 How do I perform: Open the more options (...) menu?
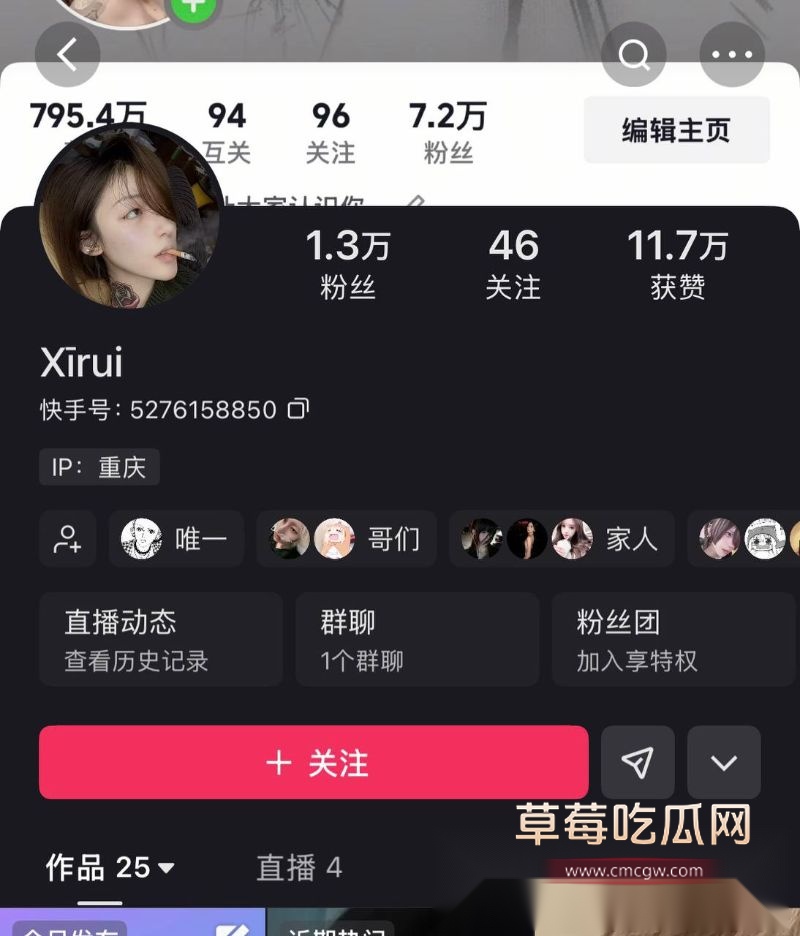pos(731,55)
